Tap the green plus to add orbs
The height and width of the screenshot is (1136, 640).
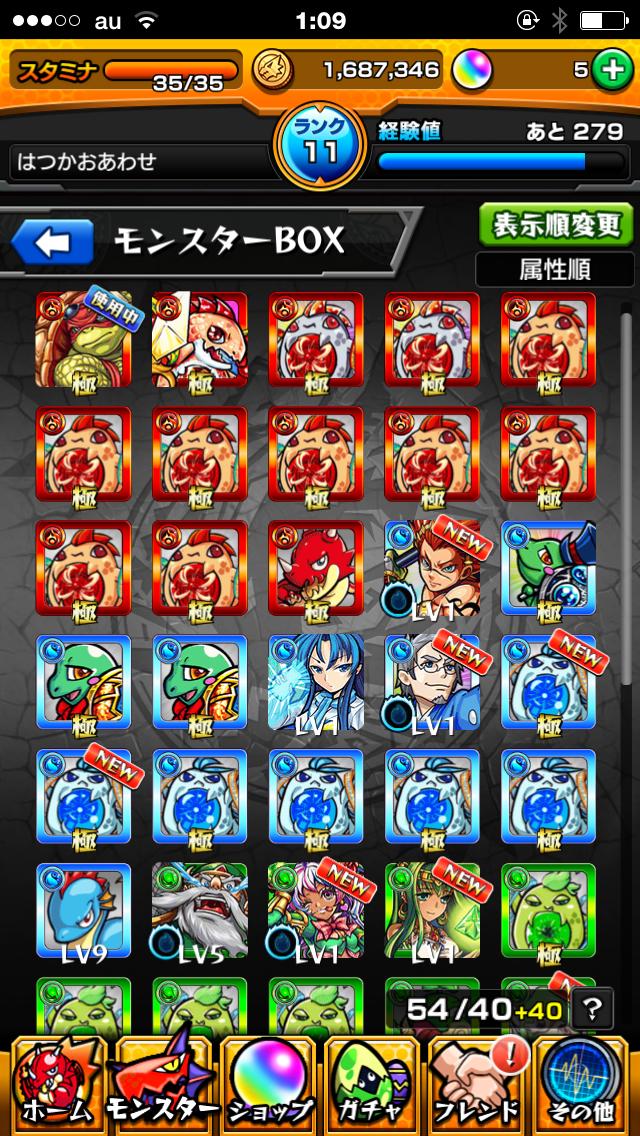pyautogui.click(x=609, y=70)
